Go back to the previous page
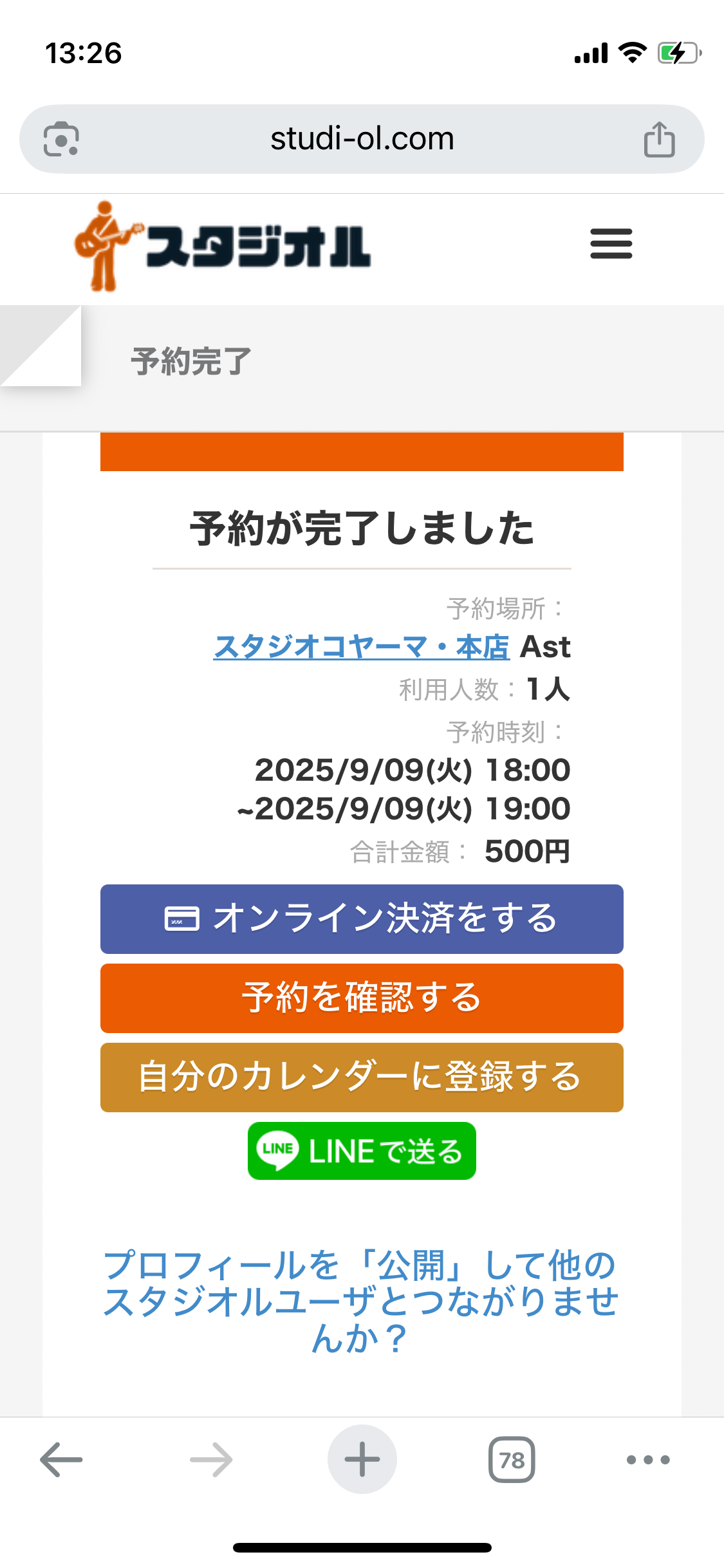 61,1459
